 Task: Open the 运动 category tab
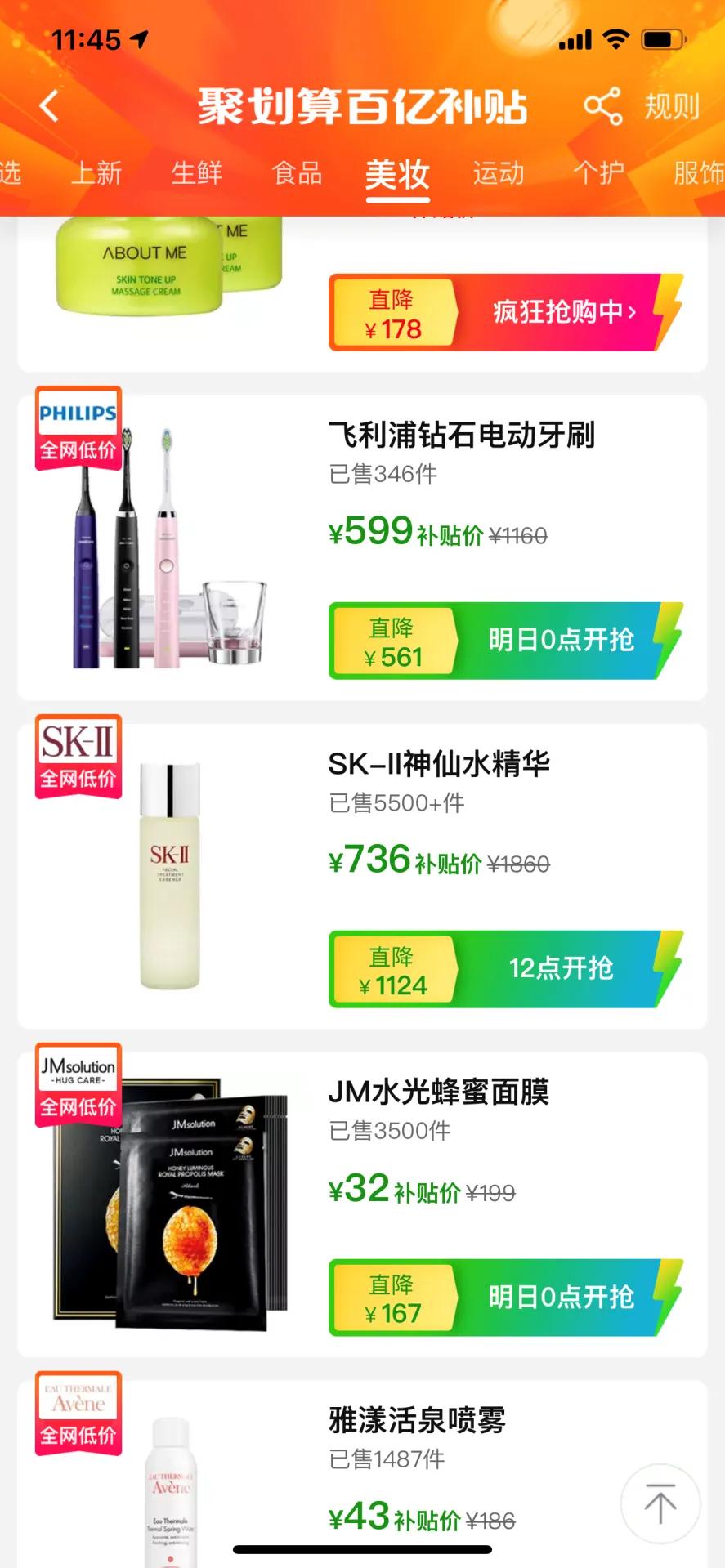click(497, 173)
